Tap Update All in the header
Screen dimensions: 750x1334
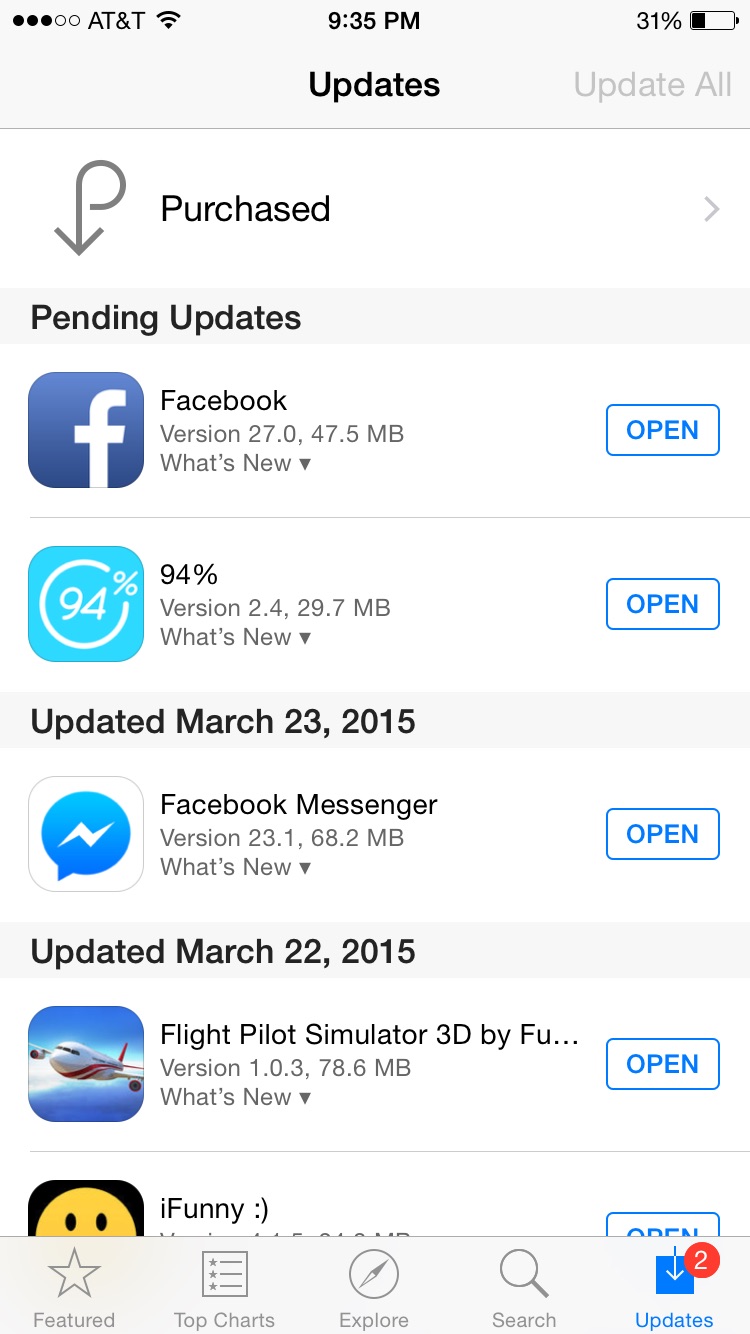652,85
